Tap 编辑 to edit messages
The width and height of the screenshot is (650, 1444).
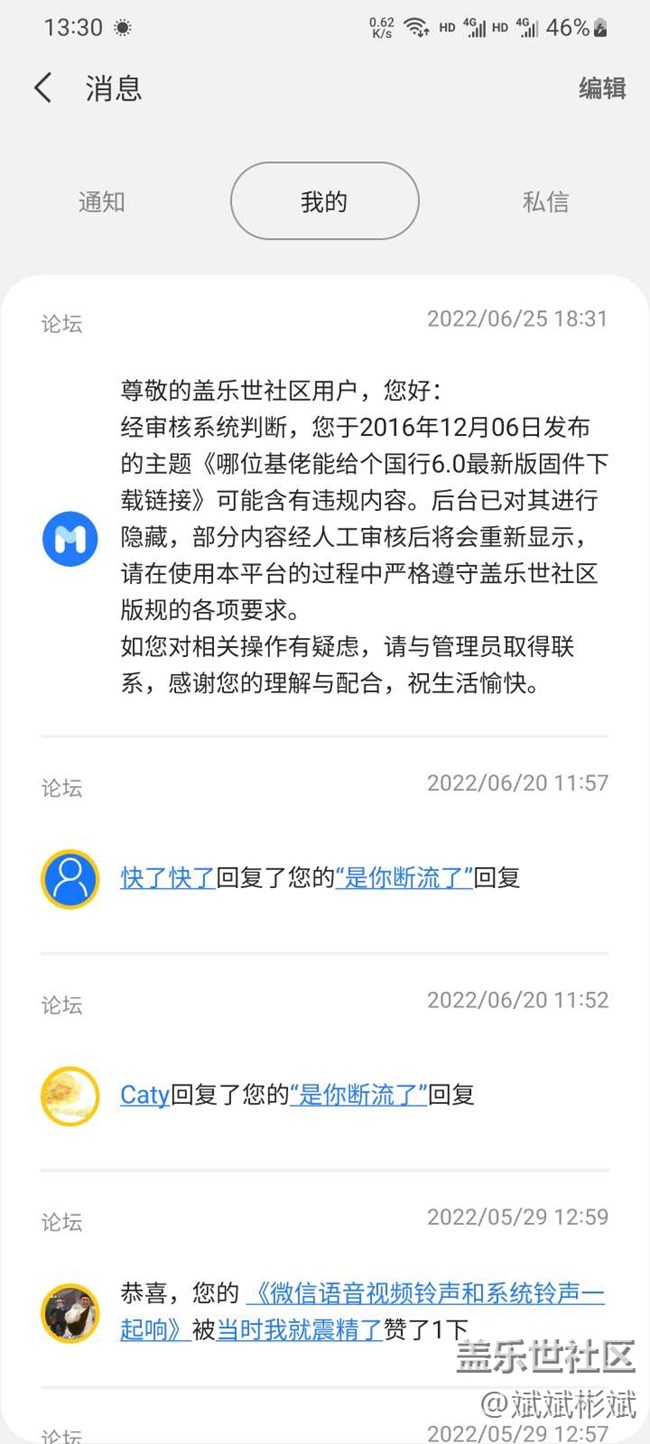tap(602, 88)
